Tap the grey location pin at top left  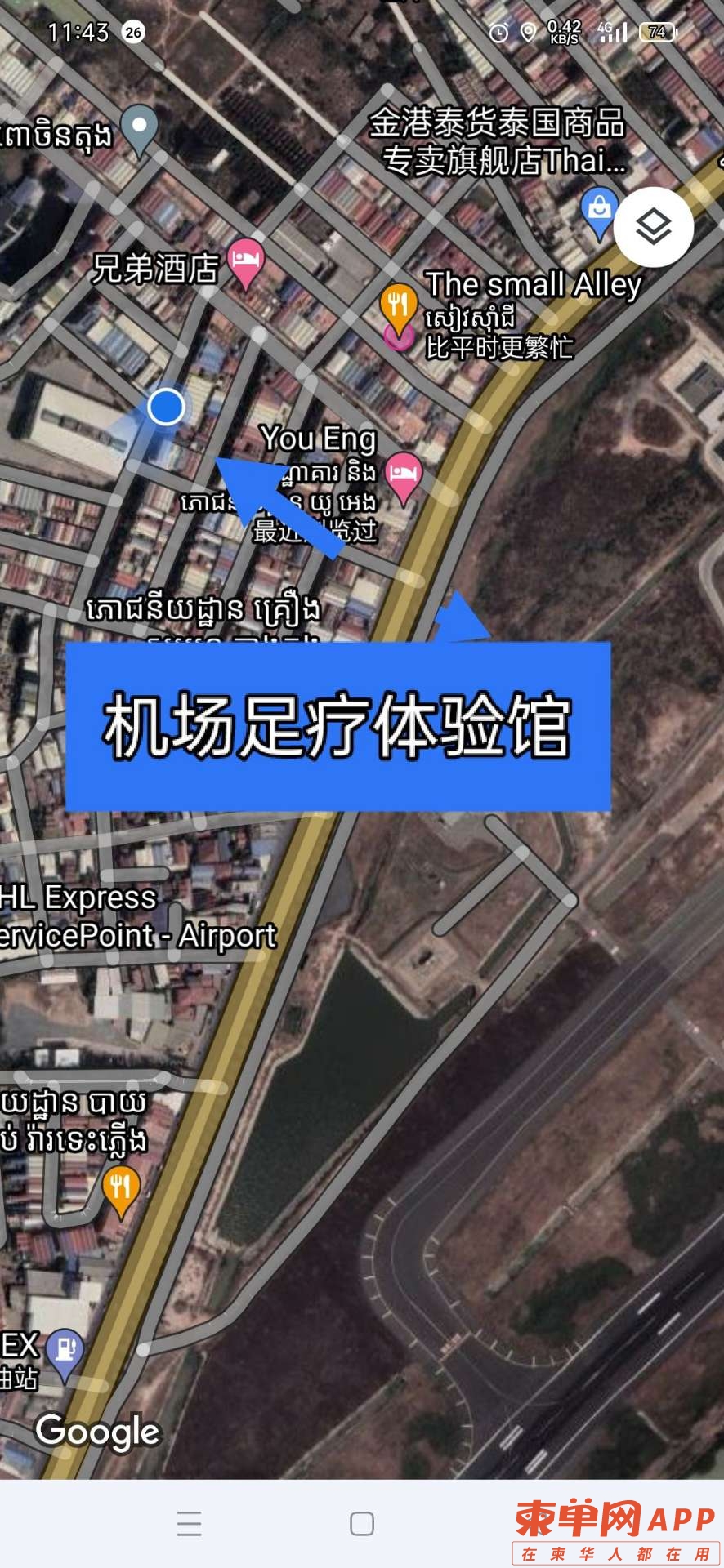click(140, 128)
